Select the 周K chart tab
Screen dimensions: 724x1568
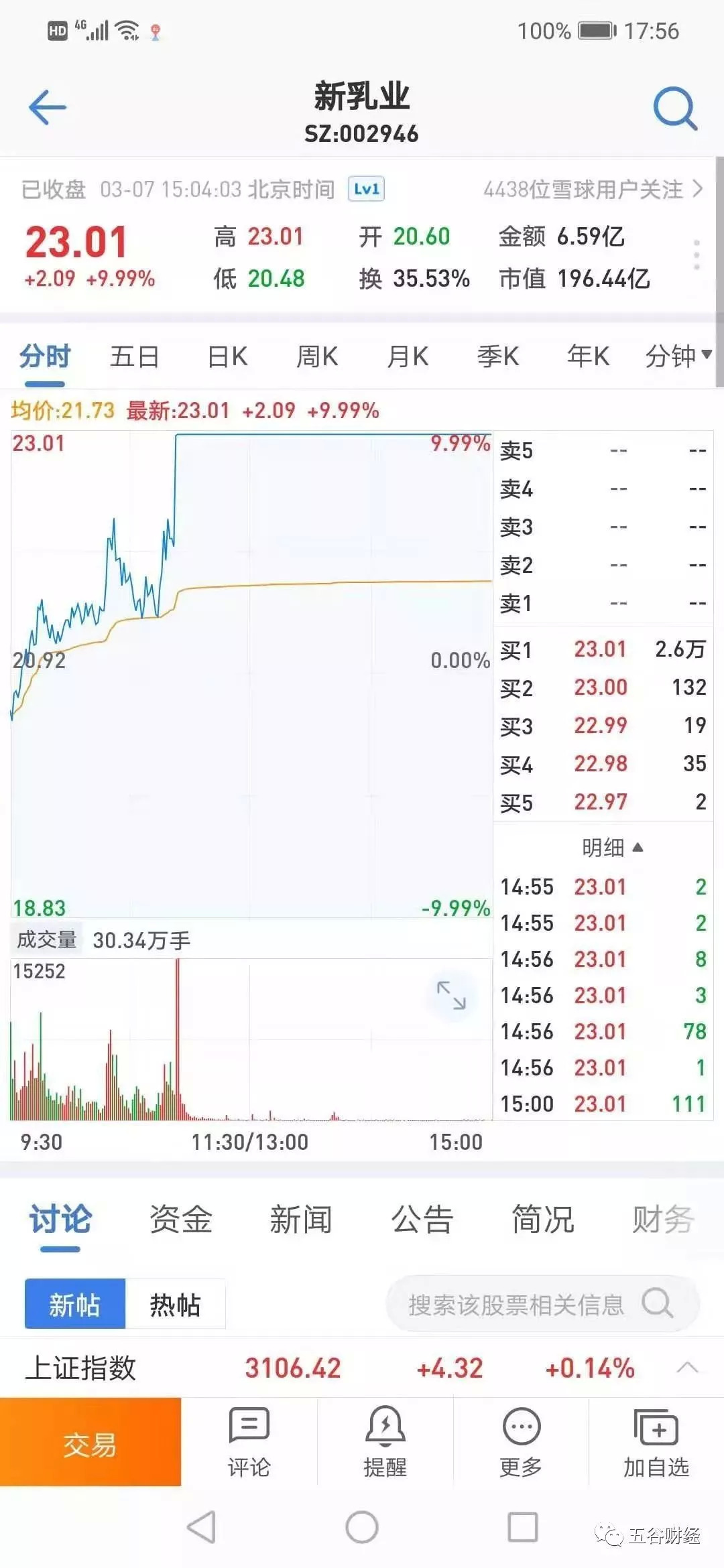tap(317, 356)
